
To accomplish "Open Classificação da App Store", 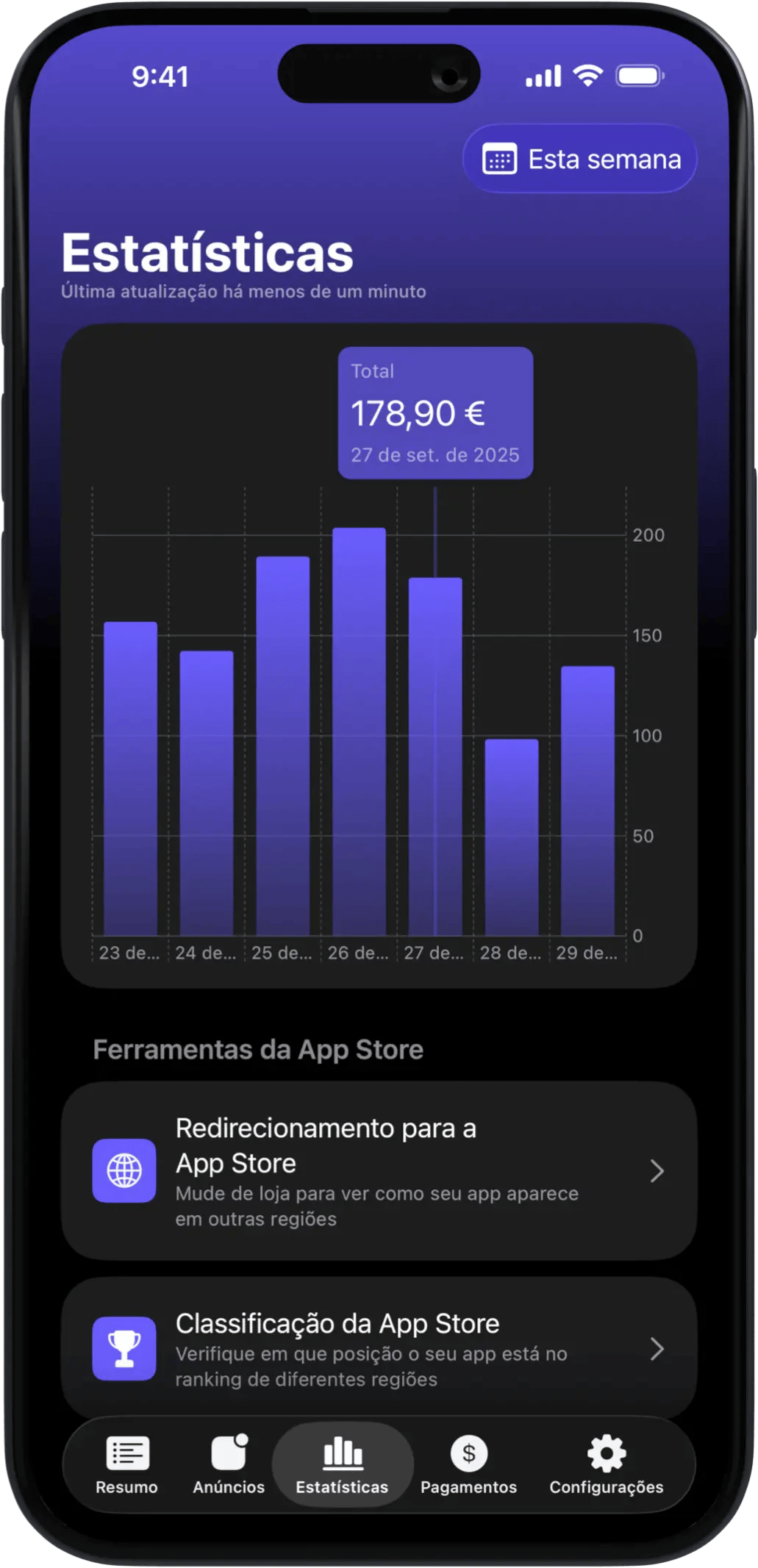I will (379, 1348).
